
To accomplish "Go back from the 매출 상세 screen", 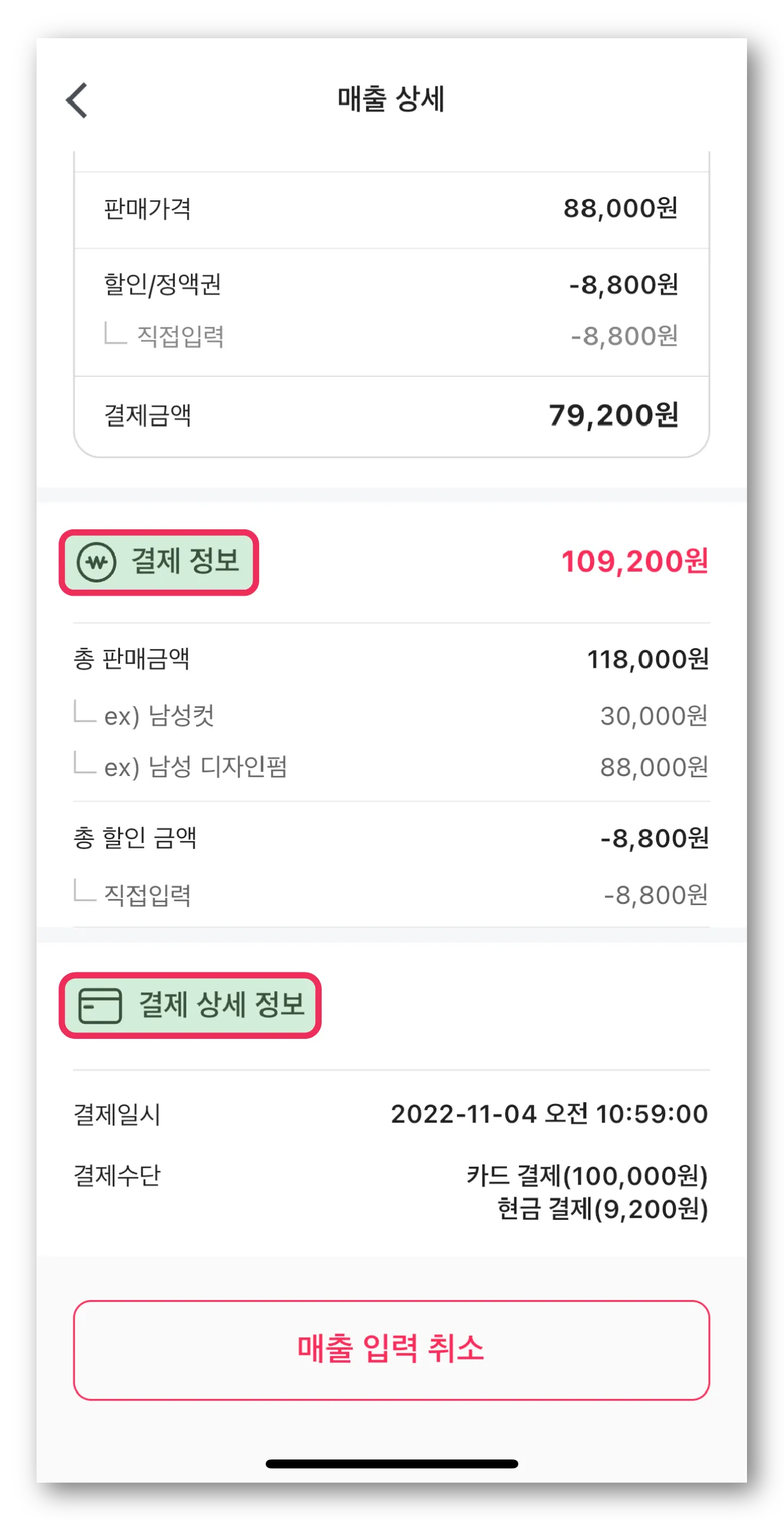I will click(78, 100).
